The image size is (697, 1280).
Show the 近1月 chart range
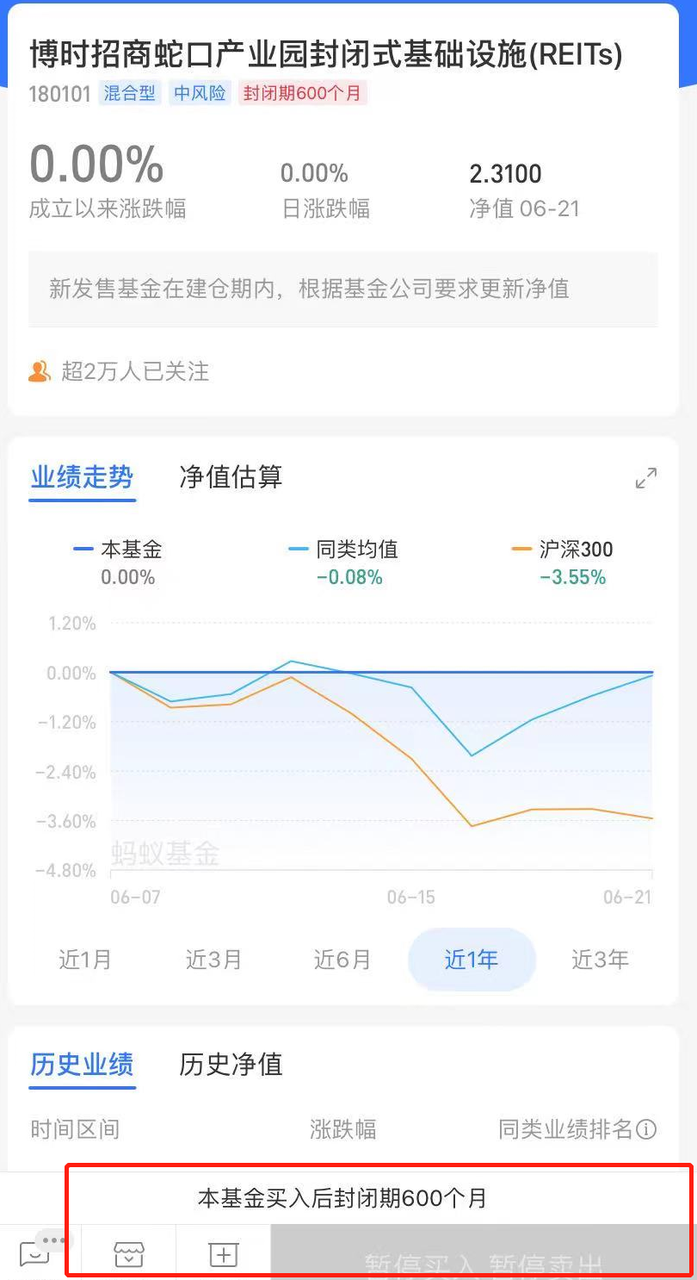pyautogui.click(x=85, y=960)
